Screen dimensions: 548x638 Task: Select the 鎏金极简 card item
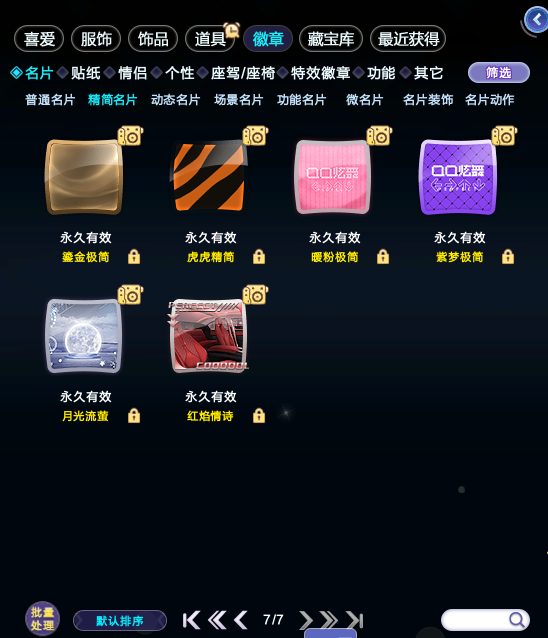(85, 177)
